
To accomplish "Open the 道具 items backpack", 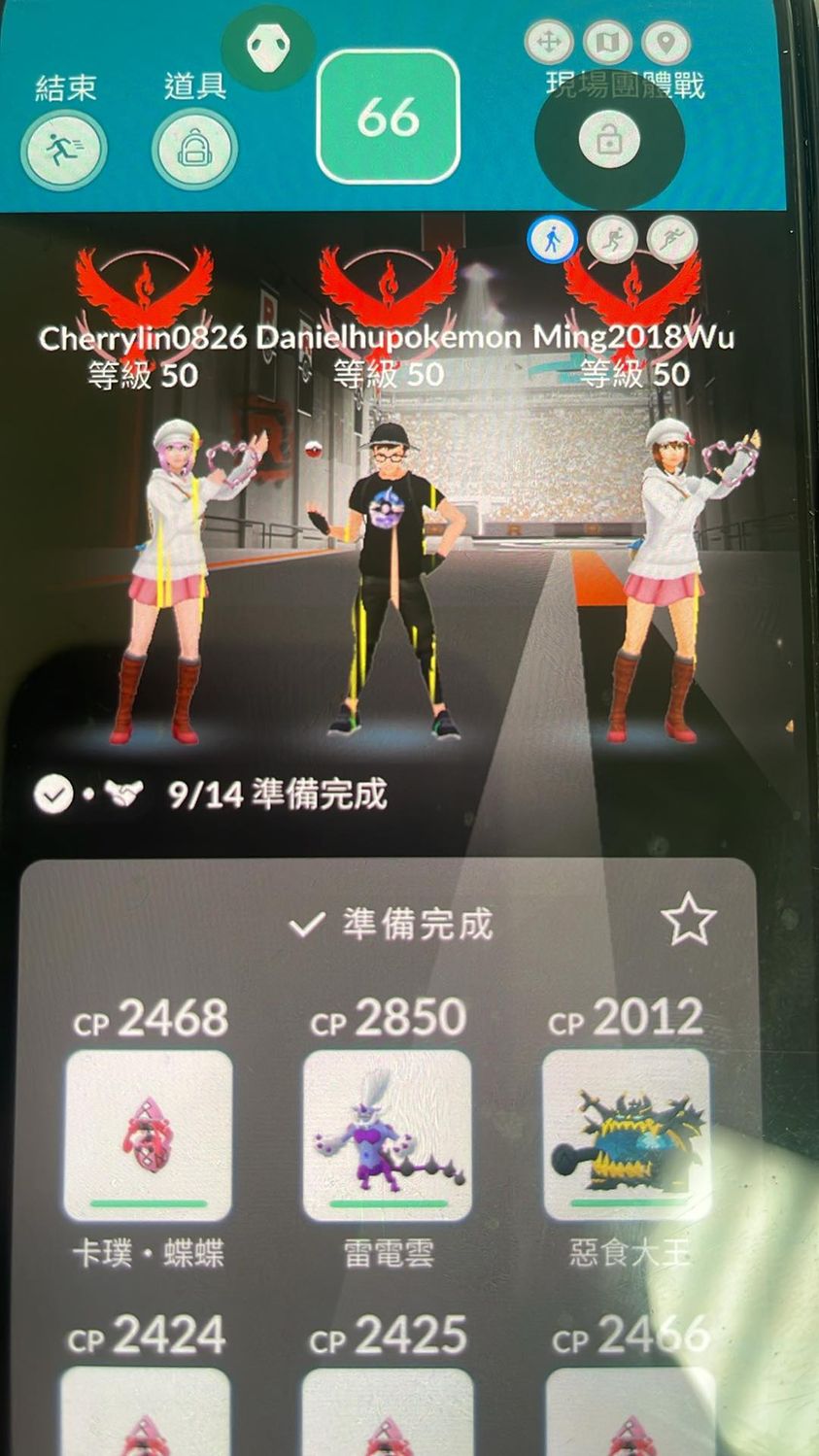I will click(194, 150).
